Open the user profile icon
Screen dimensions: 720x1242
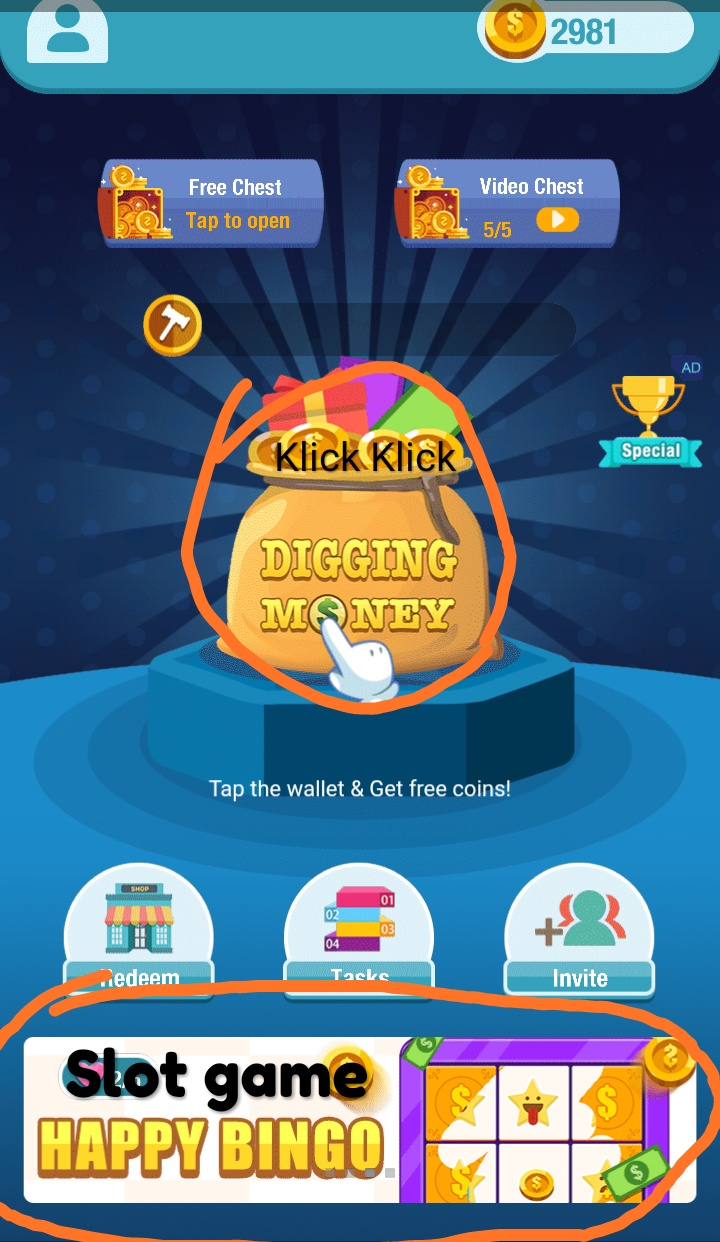67,34
